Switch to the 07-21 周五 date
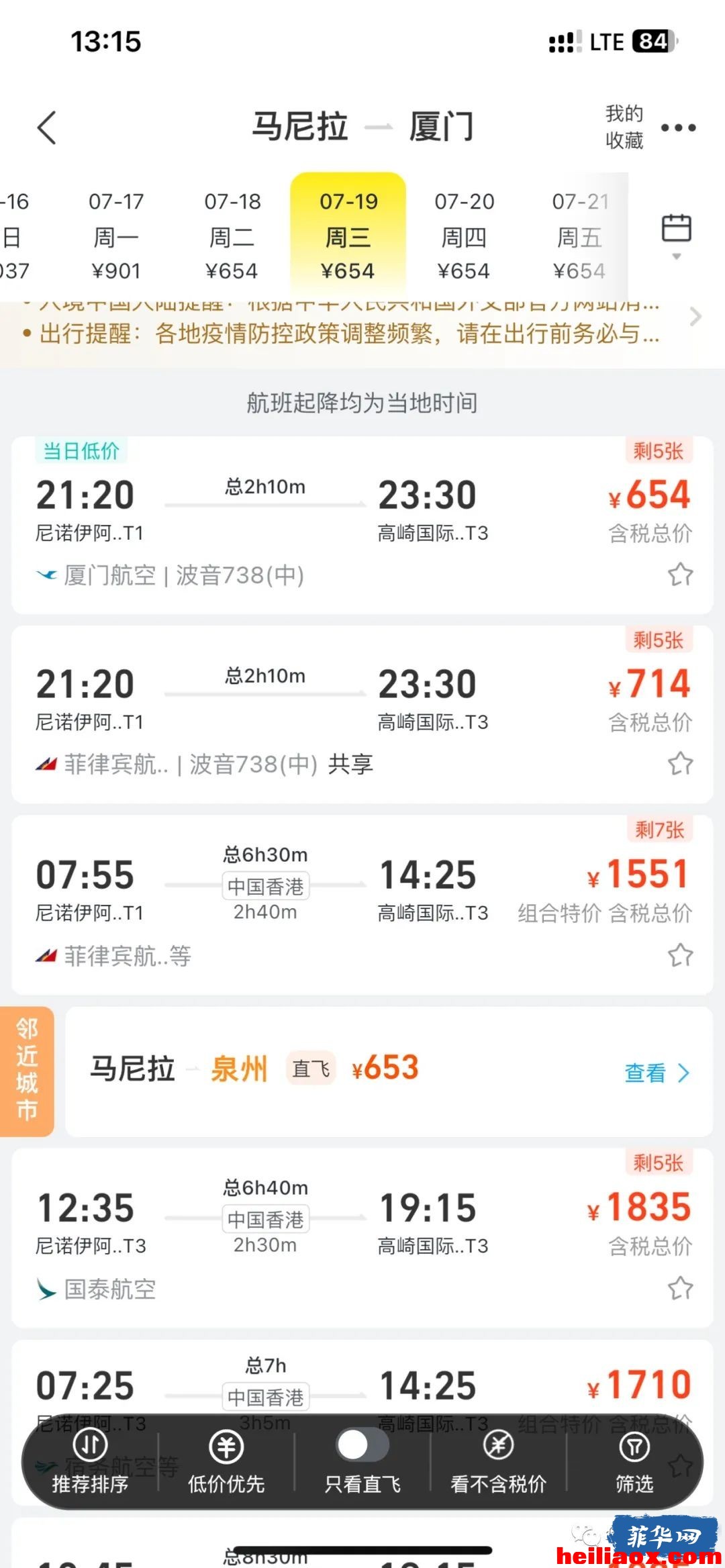Viewport: 725px width, 1568px height. tap(579, 236)
